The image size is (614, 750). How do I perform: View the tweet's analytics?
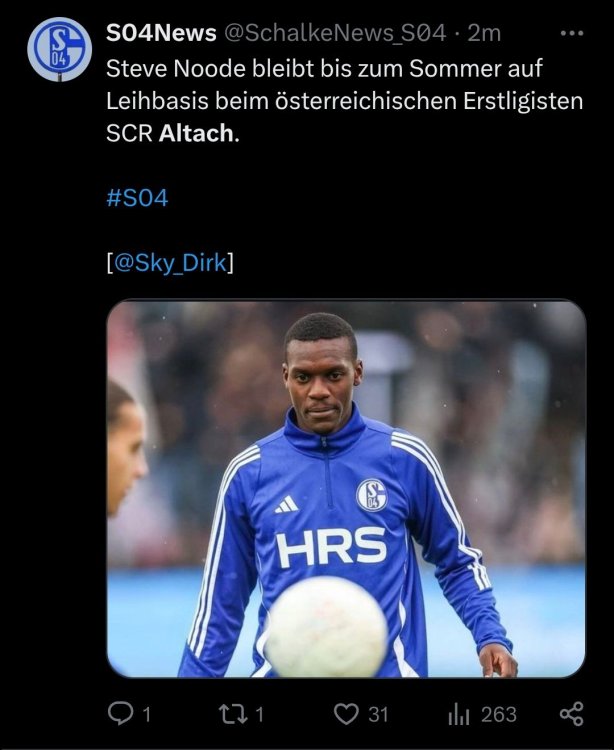click(x=461, y=713)
